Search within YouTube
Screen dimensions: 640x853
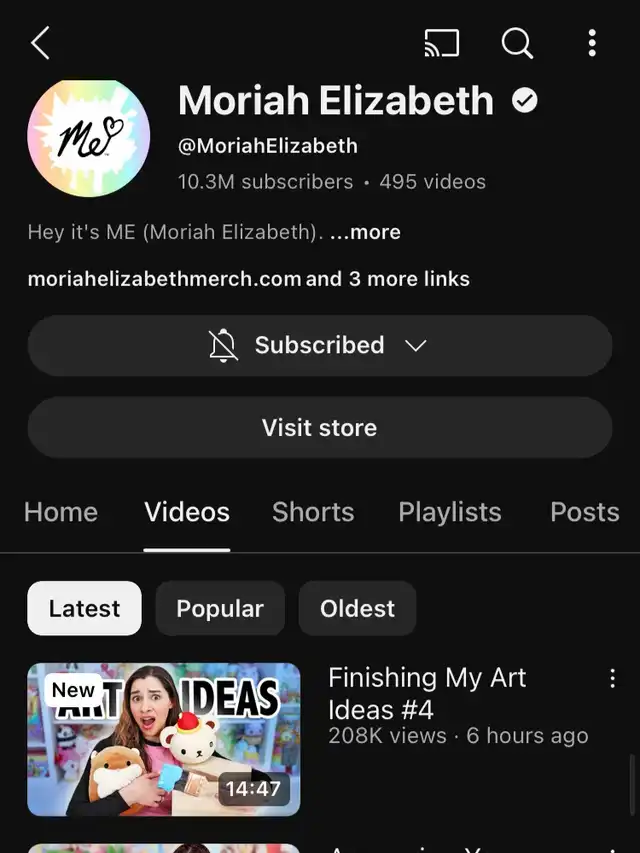tap(517, 43)
